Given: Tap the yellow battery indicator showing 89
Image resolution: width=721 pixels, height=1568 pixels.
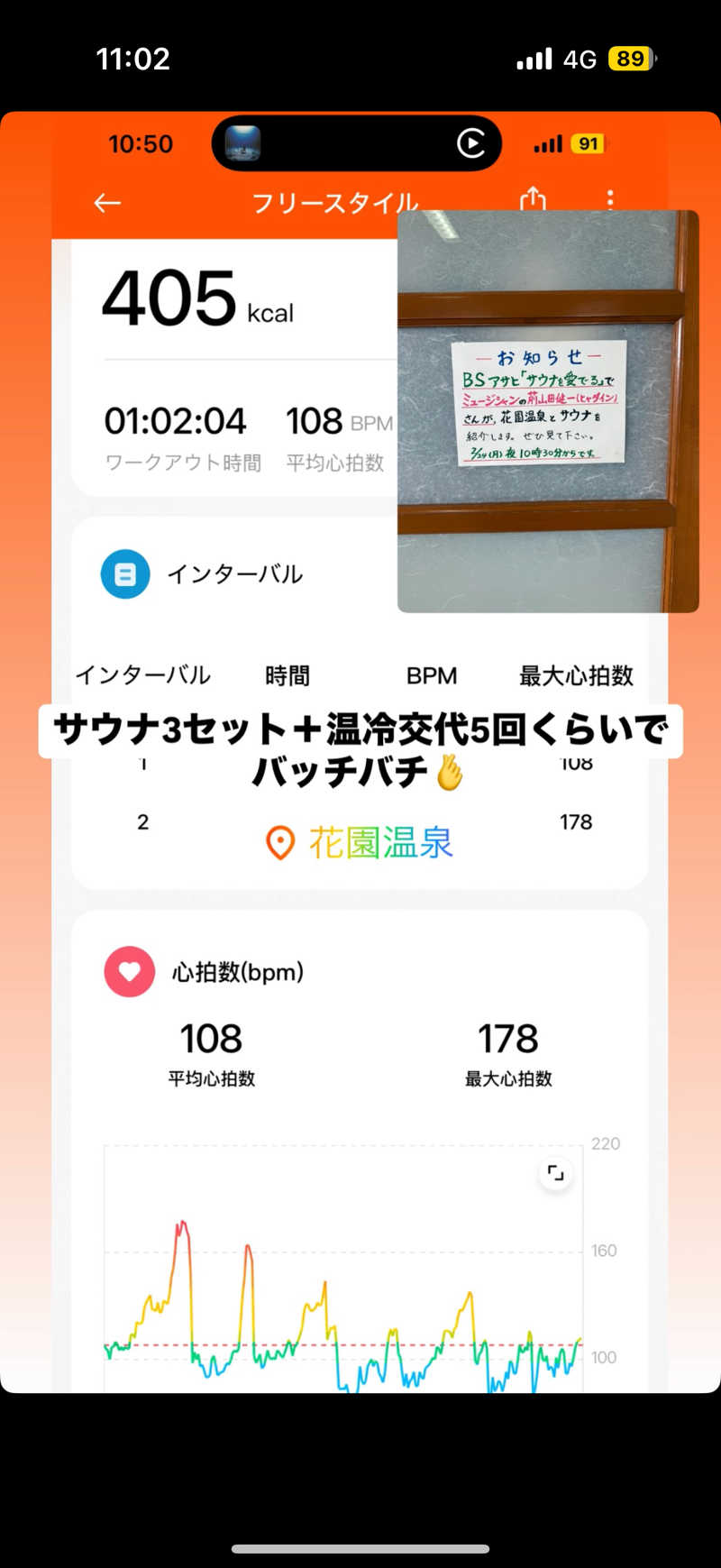Looking at the screenshot, I should click(x=628, y=58).
